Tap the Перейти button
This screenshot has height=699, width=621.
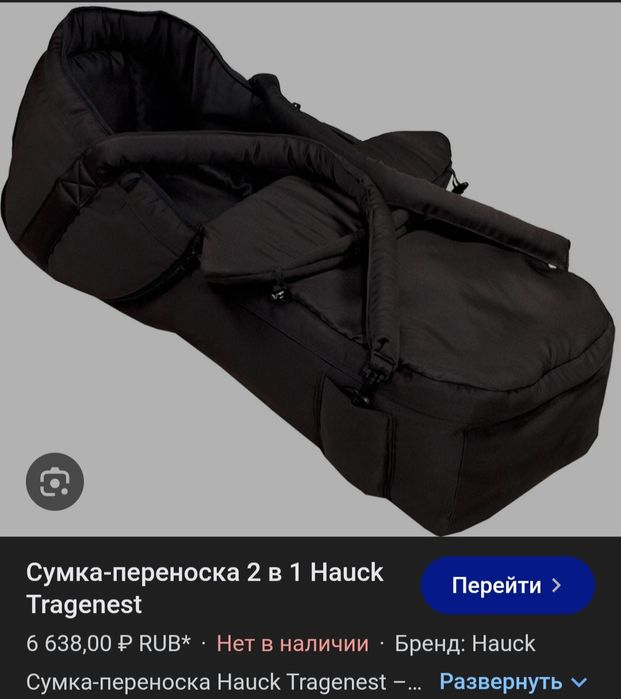pos(508,585)
